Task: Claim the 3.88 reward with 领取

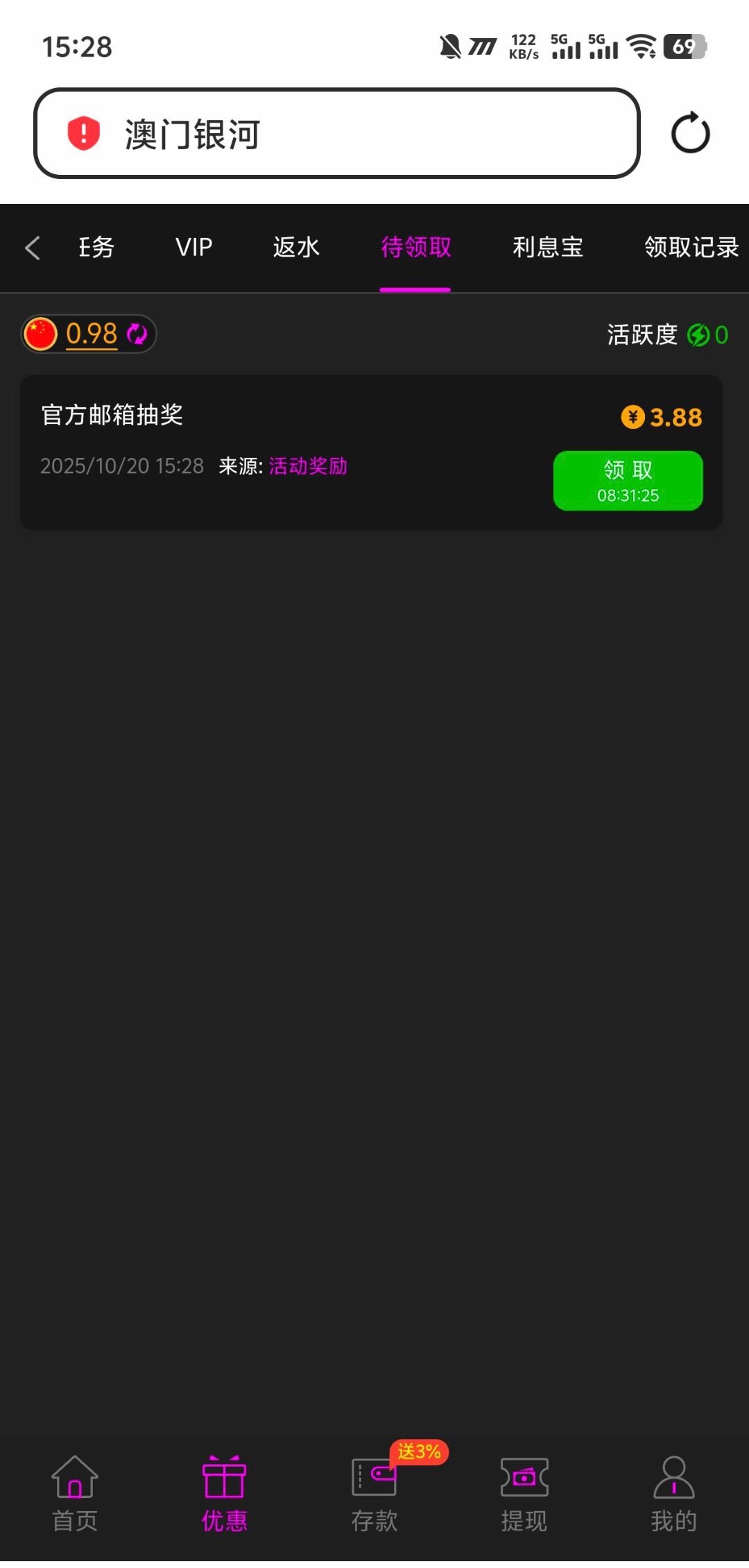Action: point(628,480)
